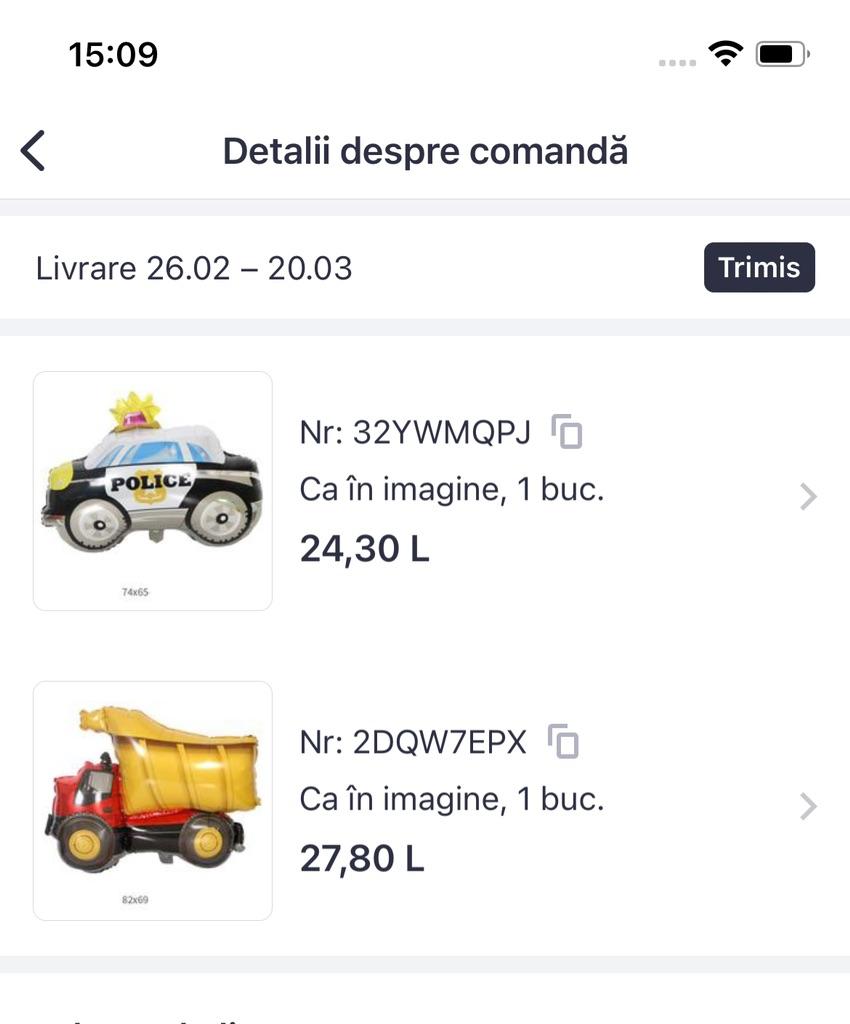Expand the 27,80 L item chevron
The image size is (850, 1024).
pos(809,806)
